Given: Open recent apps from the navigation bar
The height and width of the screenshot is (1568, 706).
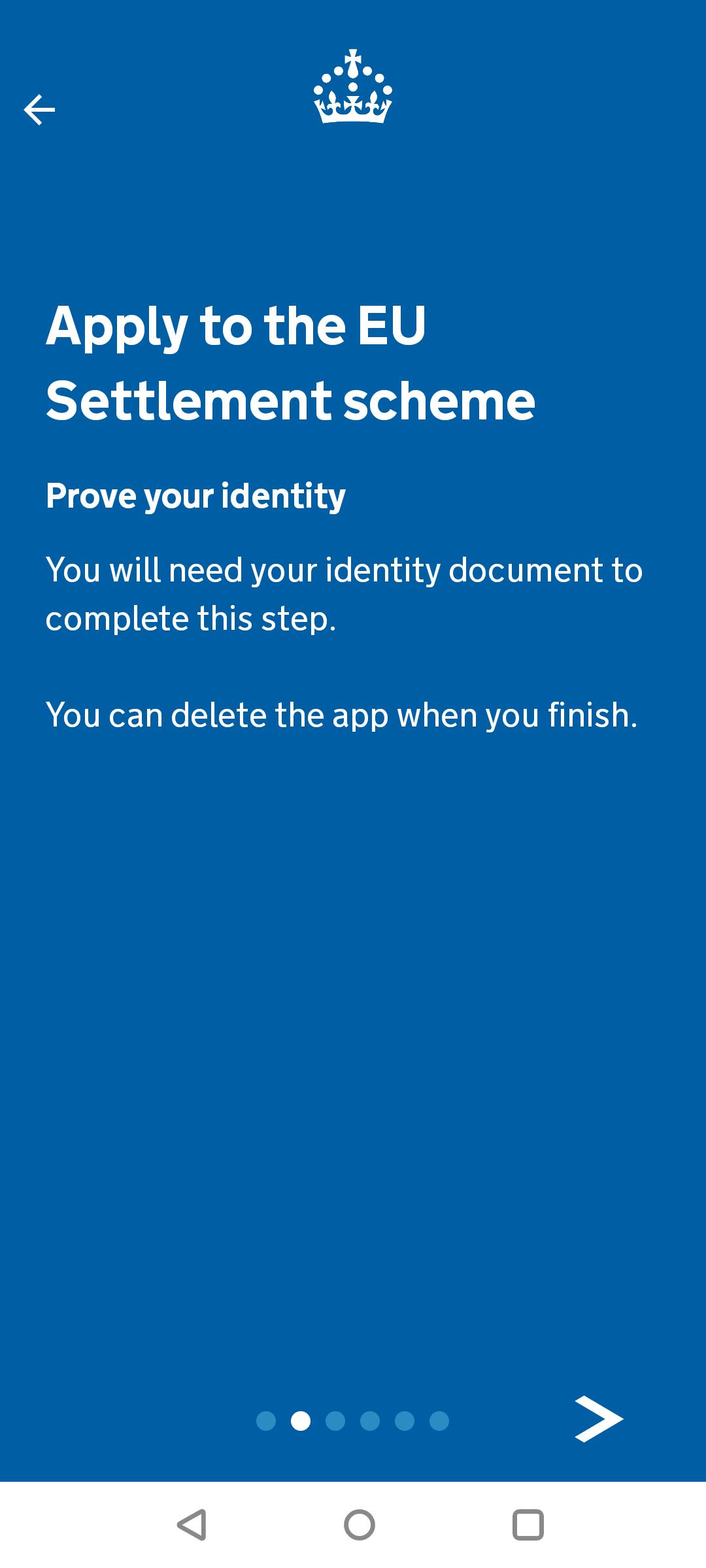Looking at the screenshot, I should click(x=528, y=1526).
